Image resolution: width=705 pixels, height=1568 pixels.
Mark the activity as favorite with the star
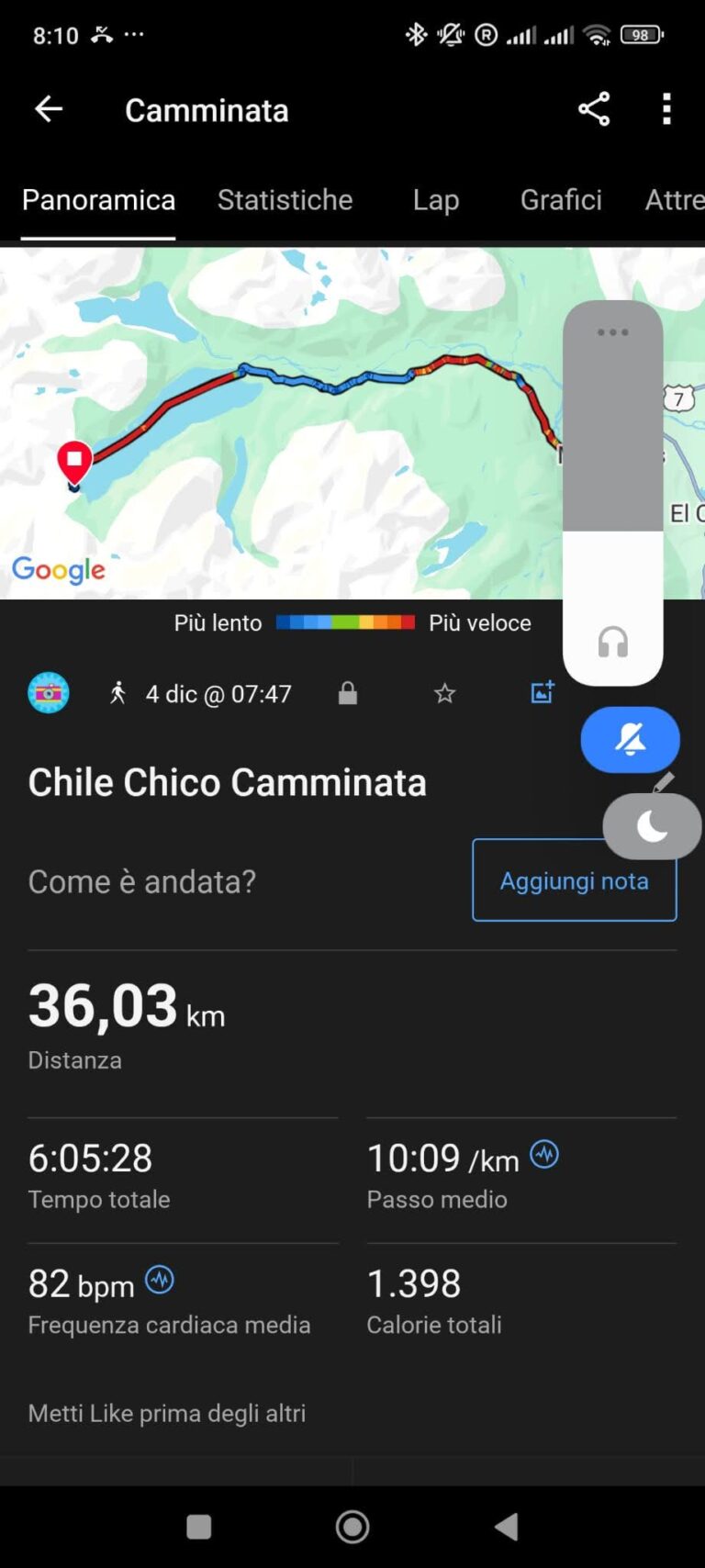coord(444,693)
